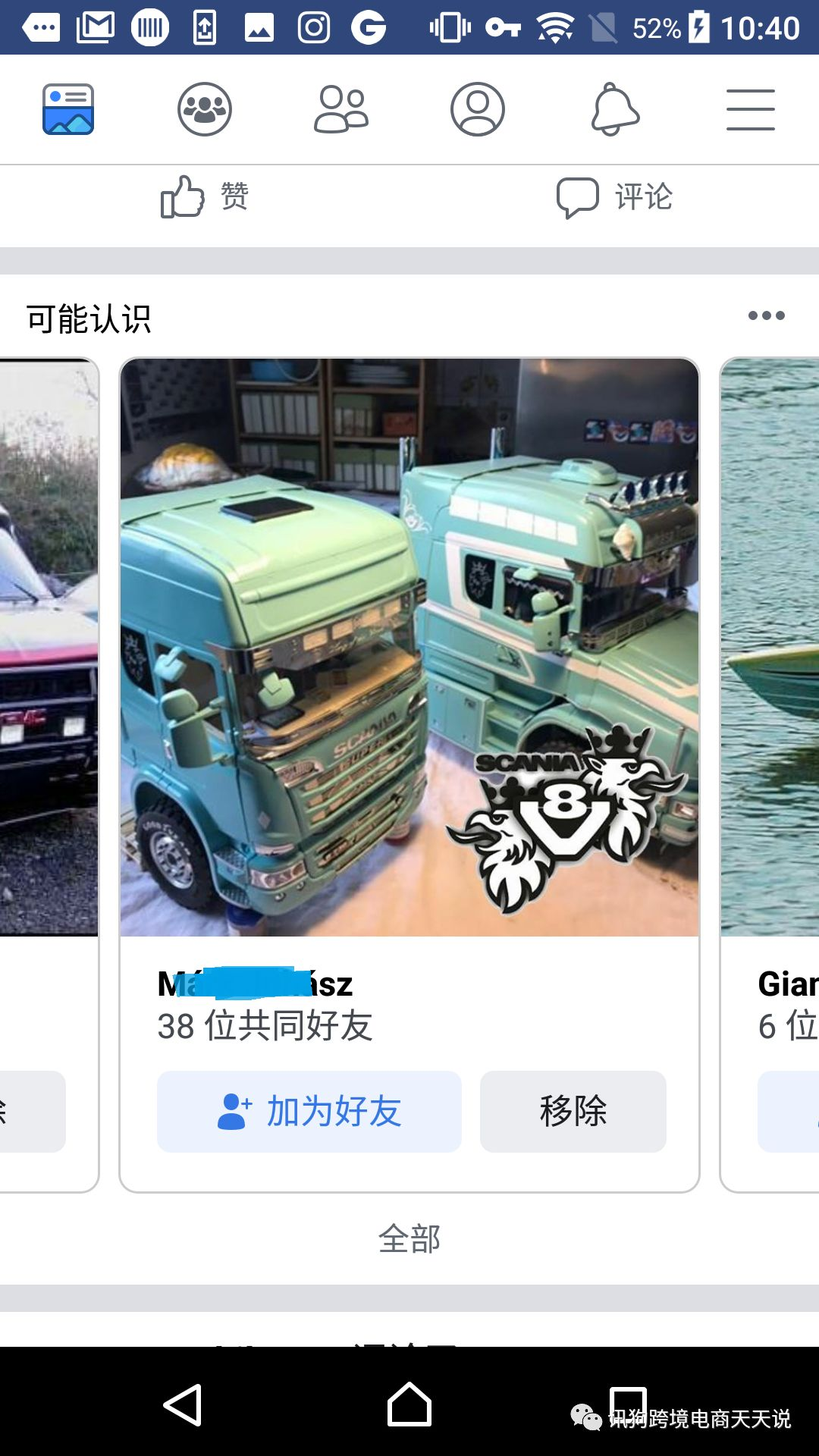Switch to the News Feed tab
The width and height of the screenshot is (819, 1456).
[x=68, y=109]
